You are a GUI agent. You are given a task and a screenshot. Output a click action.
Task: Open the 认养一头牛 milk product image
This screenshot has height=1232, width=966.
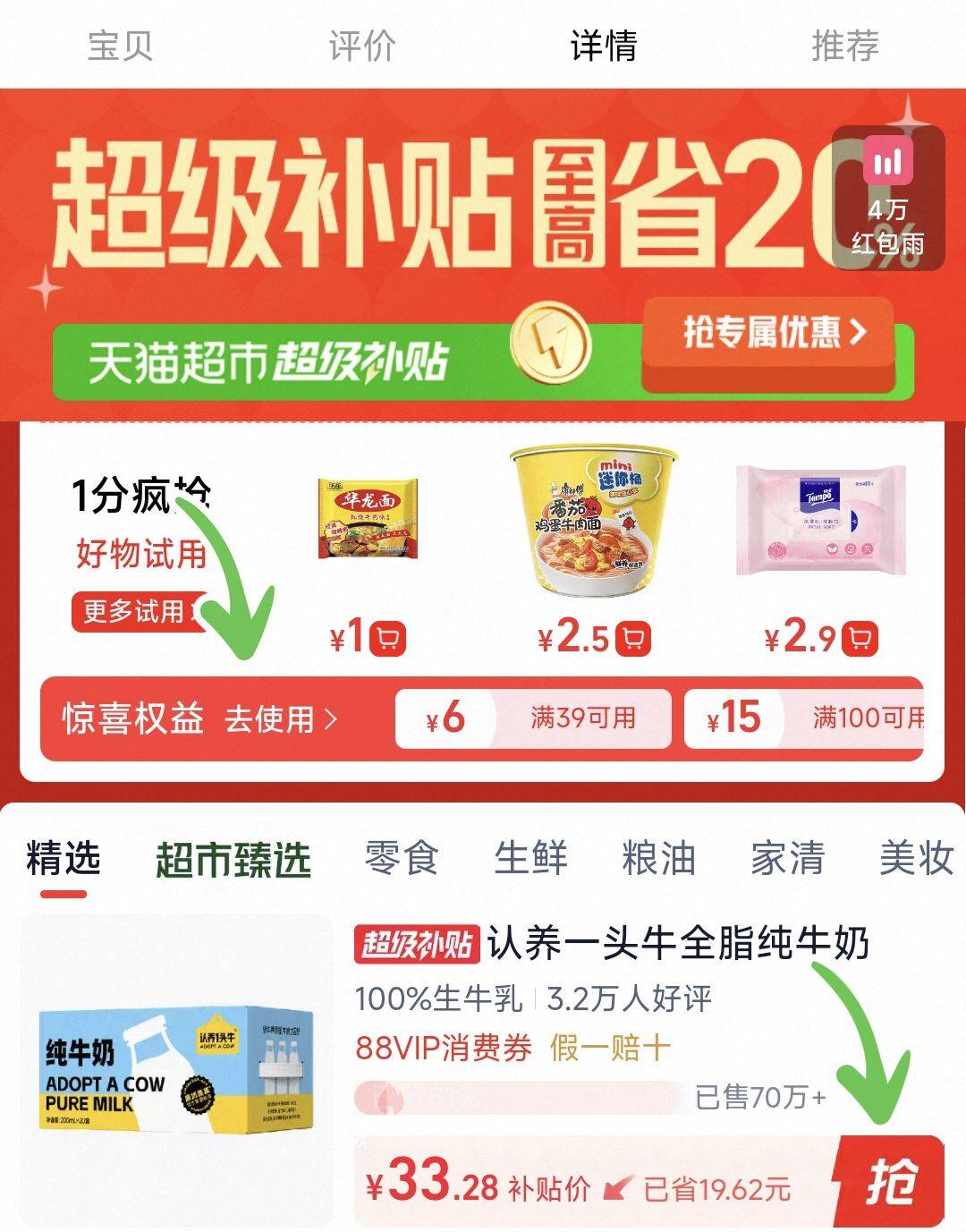point(176,1070)
